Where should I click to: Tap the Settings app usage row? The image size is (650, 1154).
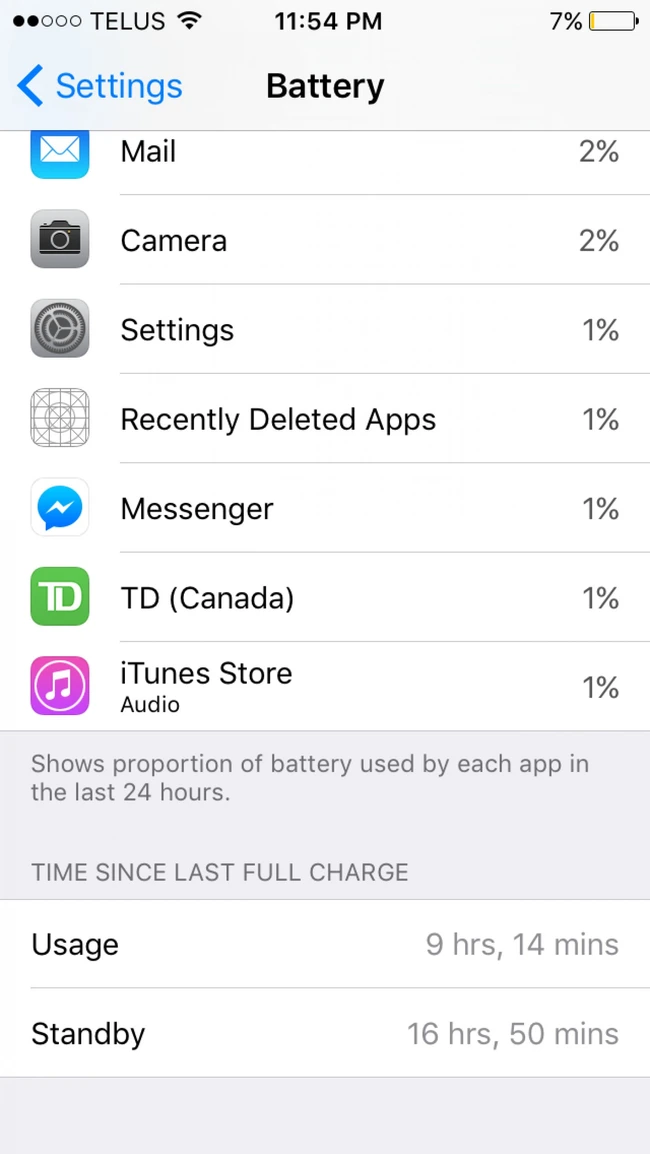[325, 329]
